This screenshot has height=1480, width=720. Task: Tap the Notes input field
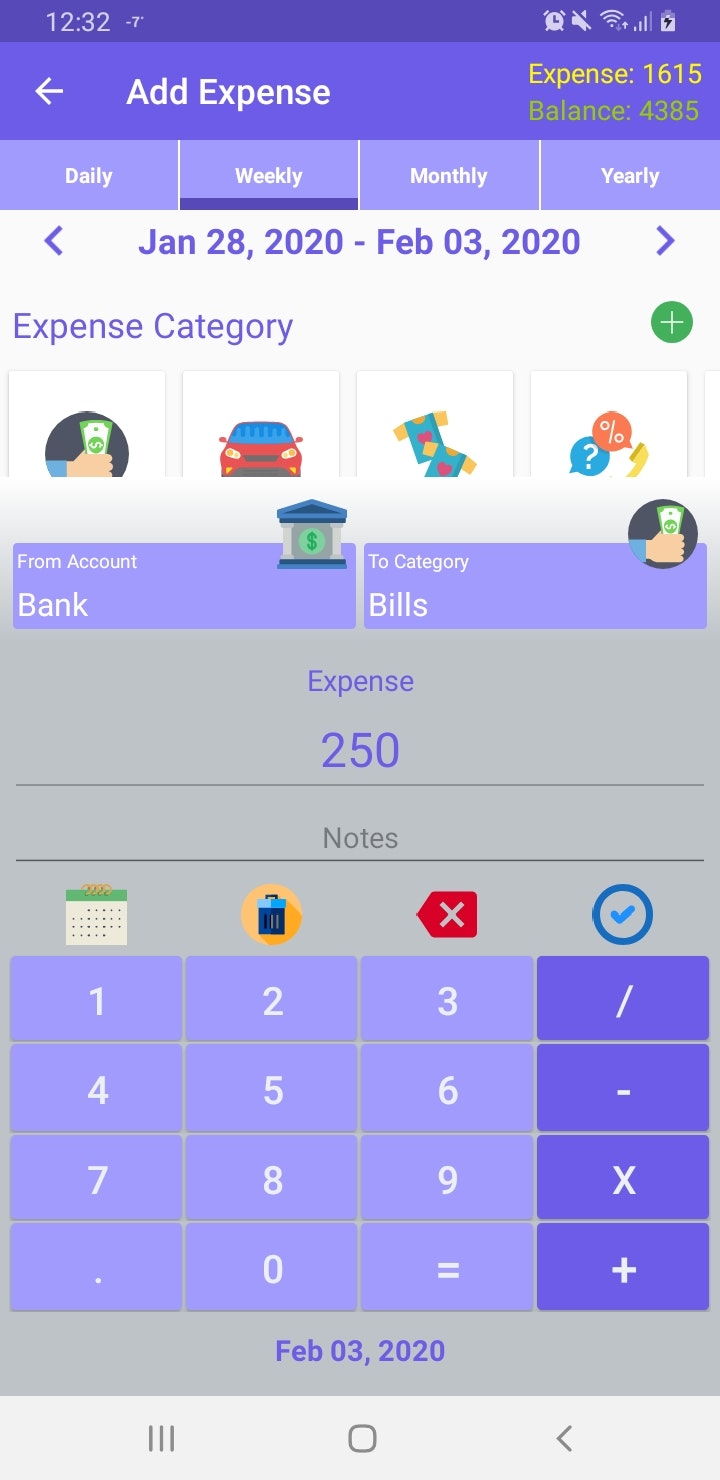coord(360,838)
